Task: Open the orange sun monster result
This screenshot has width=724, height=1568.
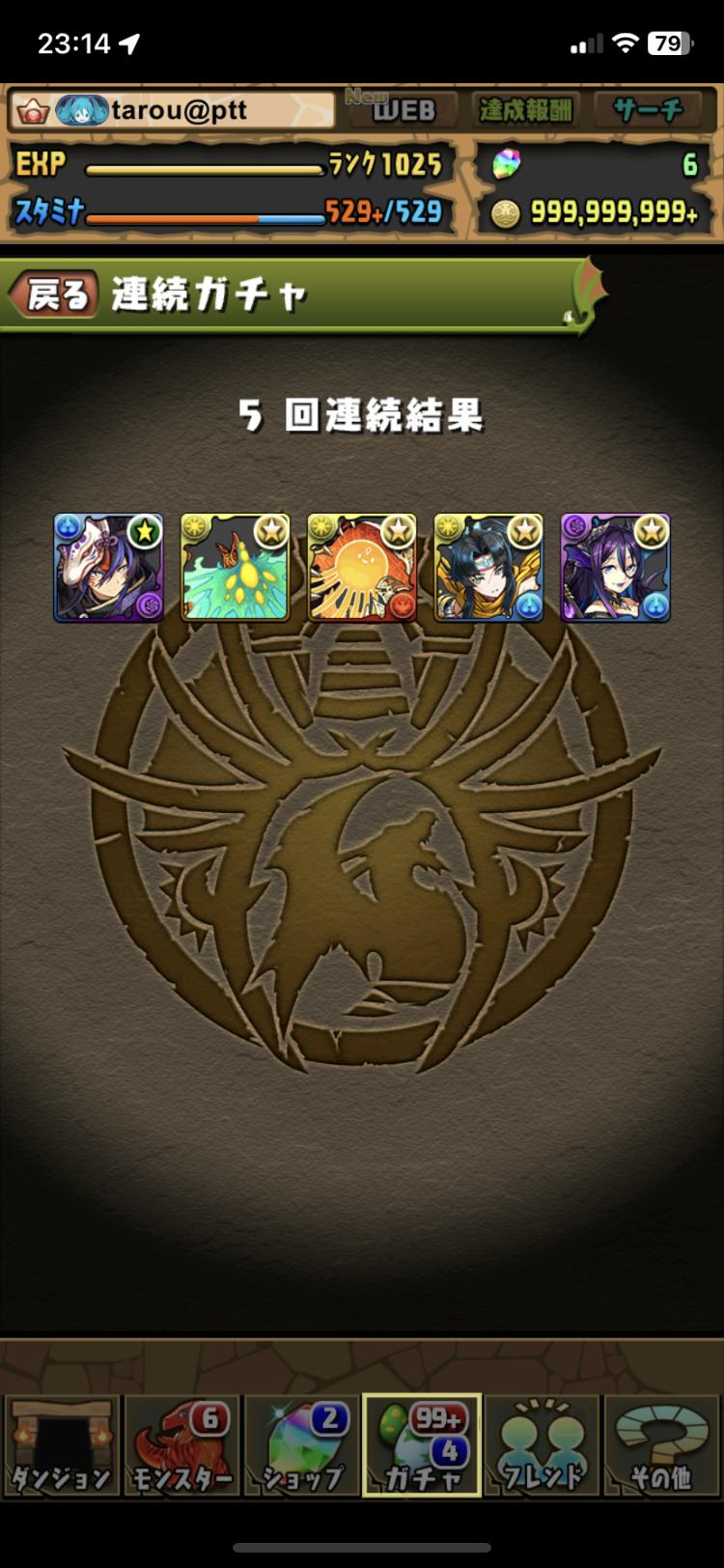Action: click(362, 567)
